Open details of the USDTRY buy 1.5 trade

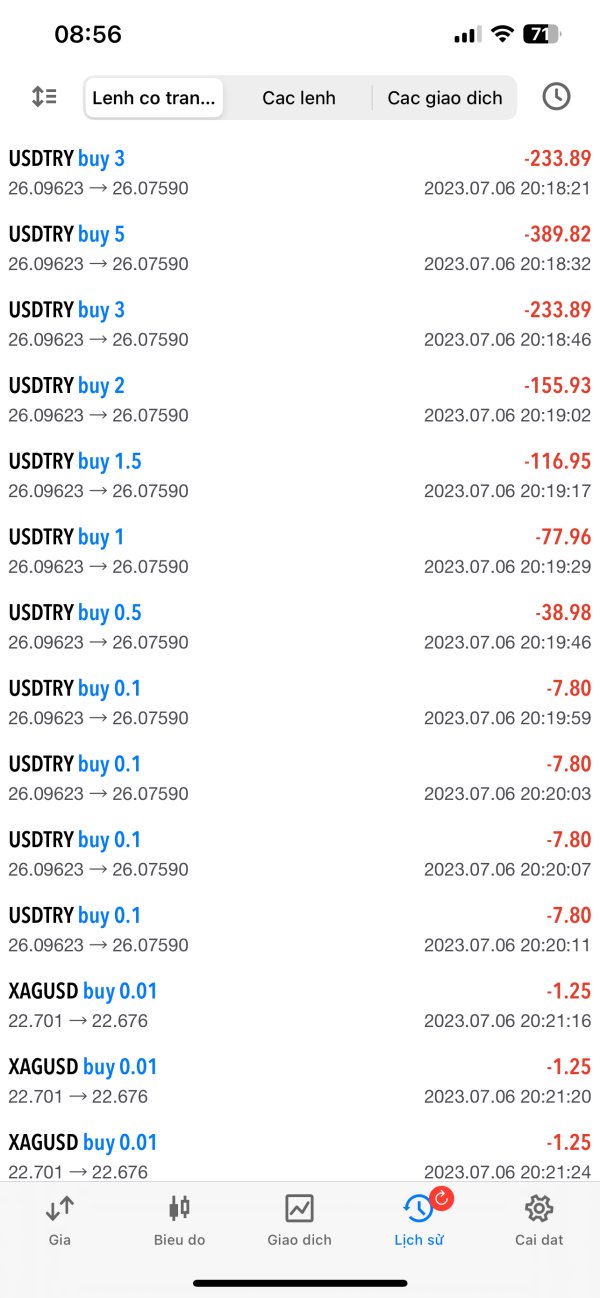click(x=300, y=475)
